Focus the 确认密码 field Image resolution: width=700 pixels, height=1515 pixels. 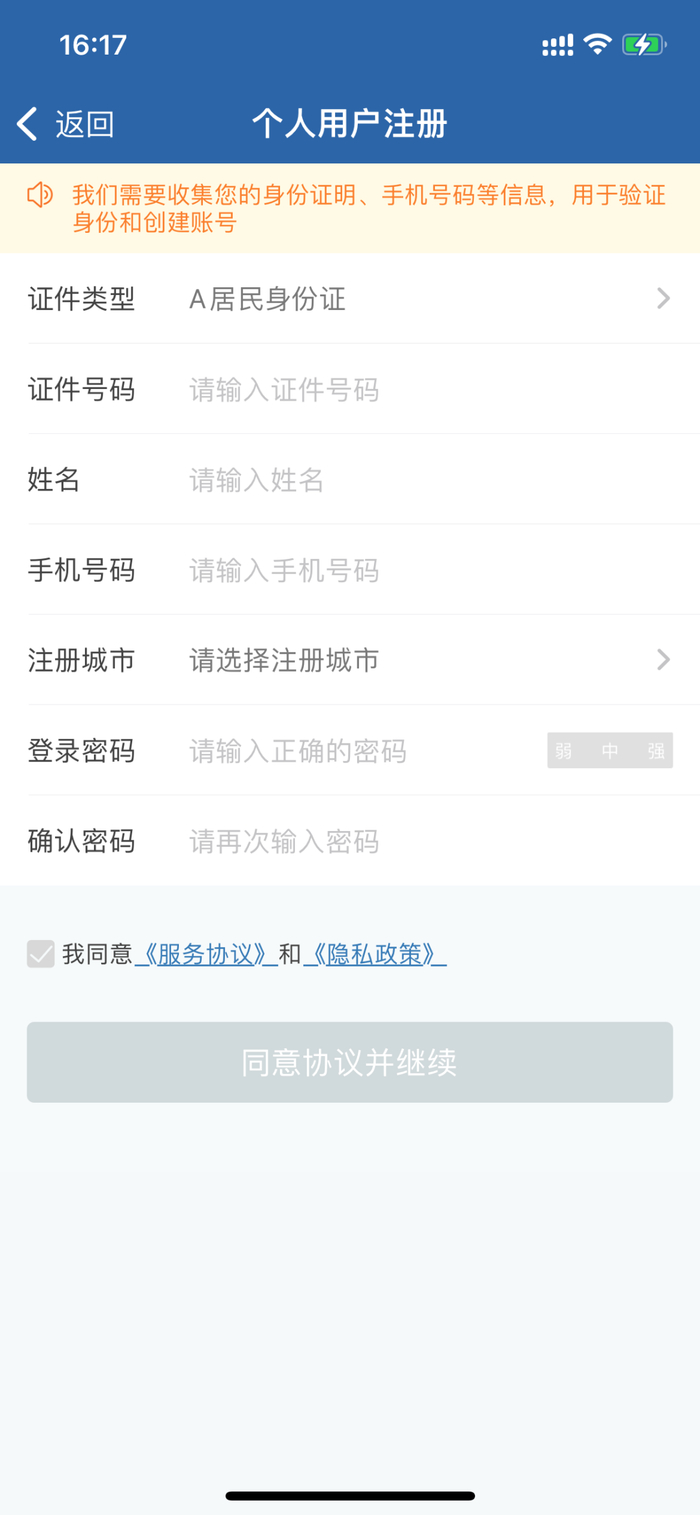[x=420, y=841]
